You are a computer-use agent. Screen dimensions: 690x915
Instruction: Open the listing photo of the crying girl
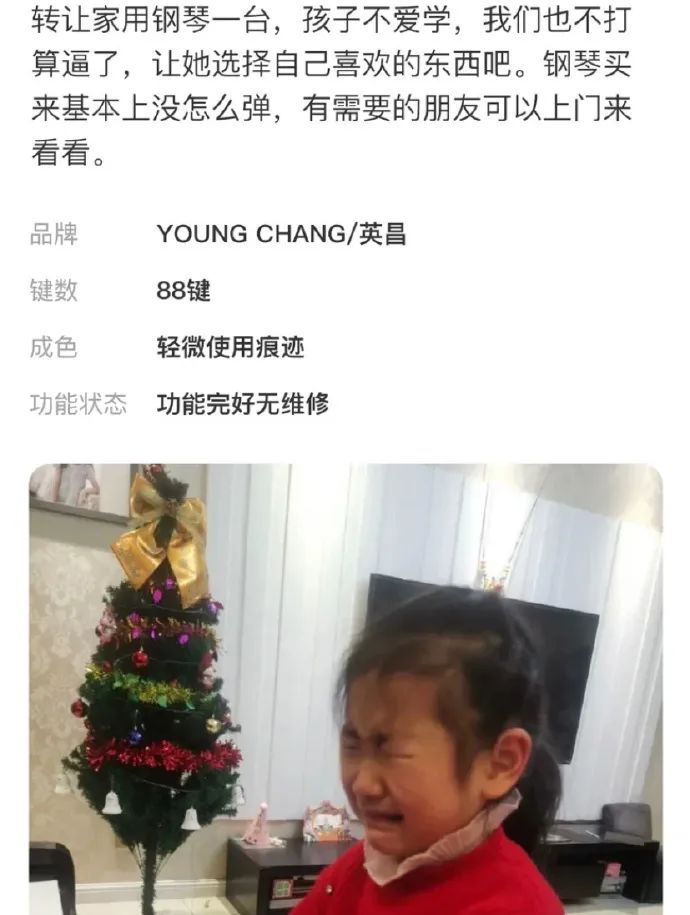pos(345,690)
